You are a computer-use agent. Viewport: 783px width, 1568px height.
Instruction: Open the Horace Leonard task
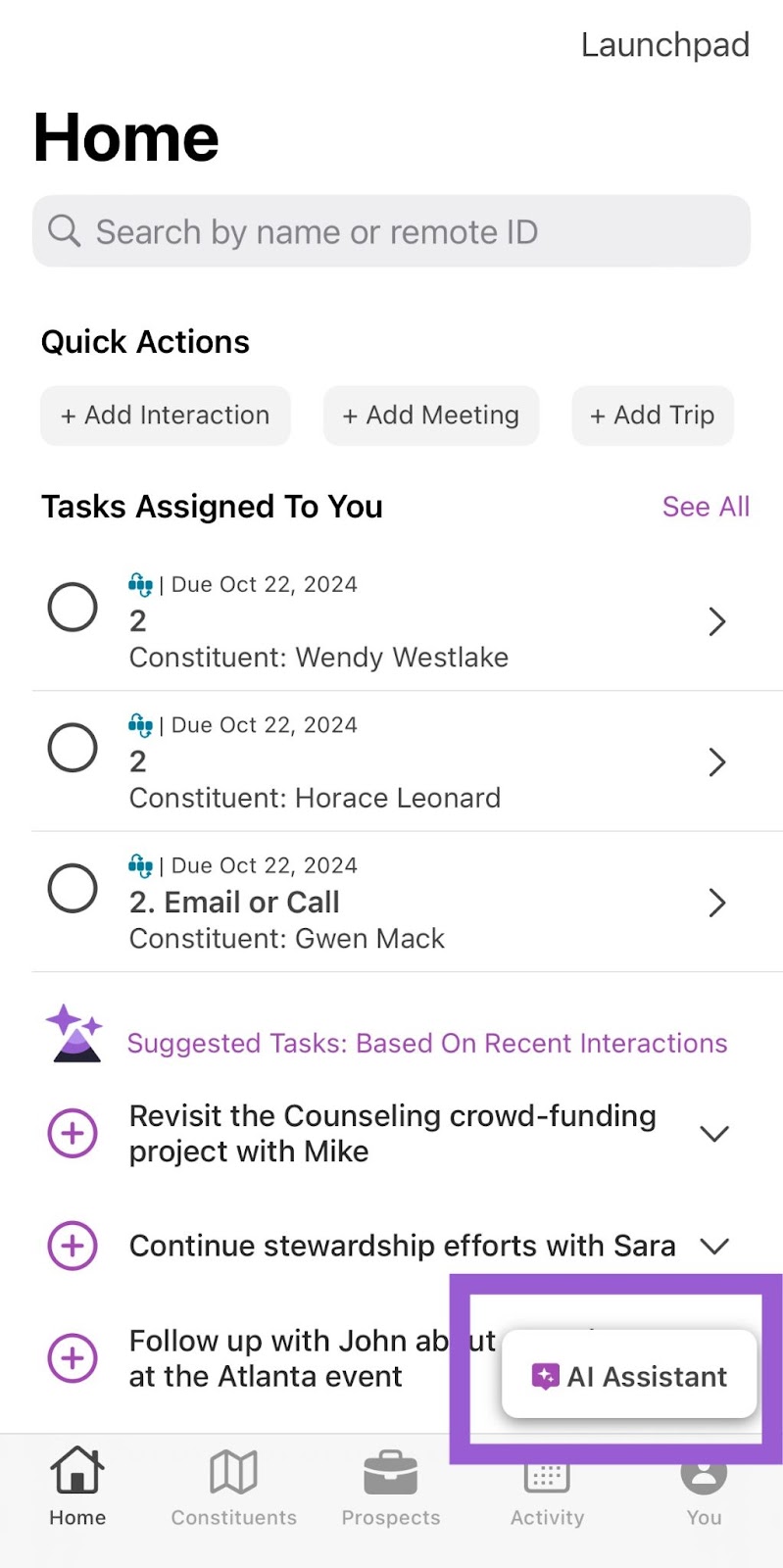pos(408,761)
